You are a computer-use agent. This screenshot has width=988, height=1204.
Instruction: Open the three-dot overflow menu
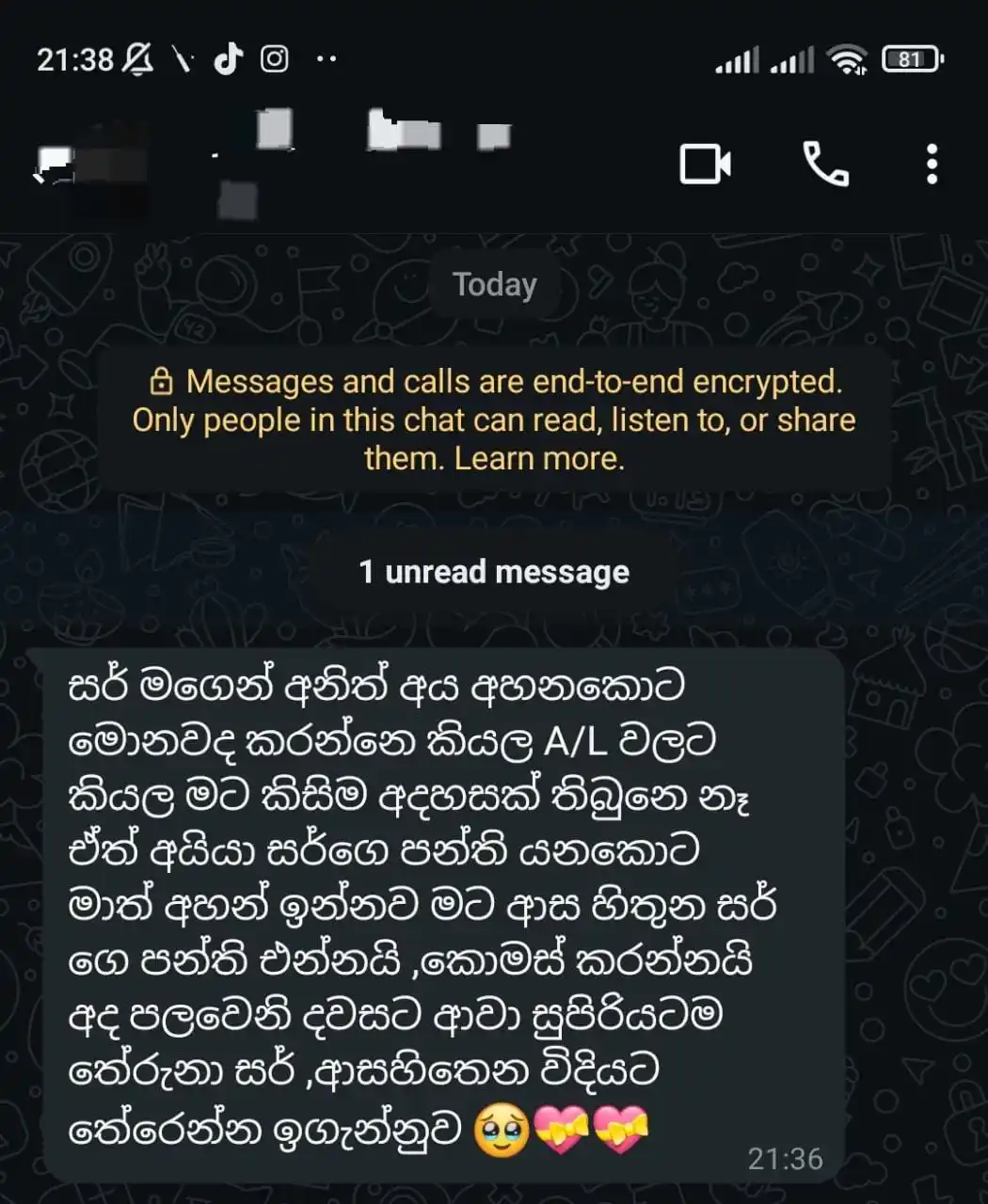(x=931, y=165)
